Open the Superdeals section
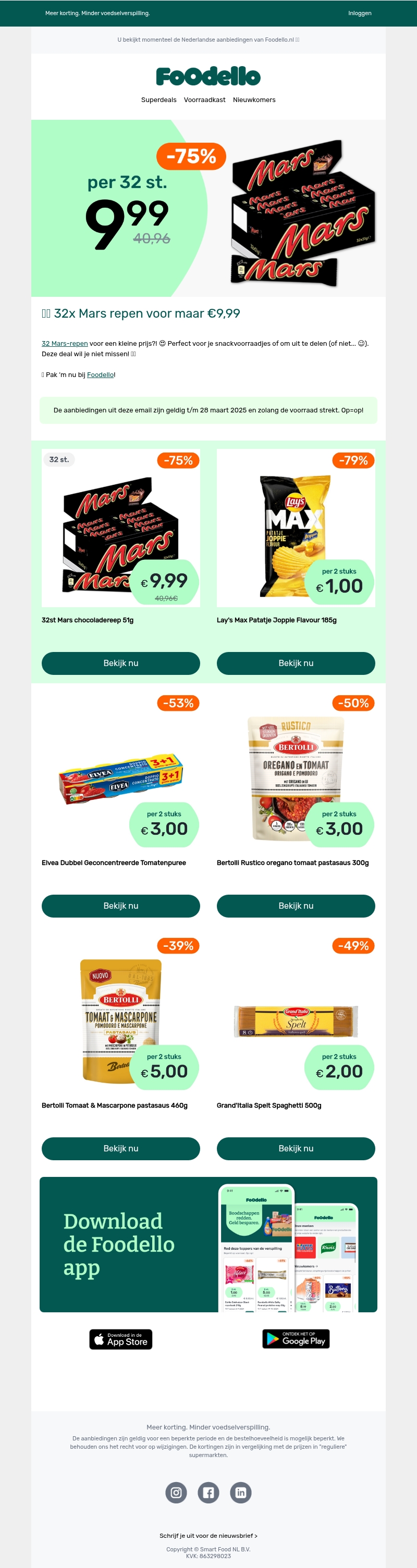Viewport: 417px width, 1568px height. 158,100
